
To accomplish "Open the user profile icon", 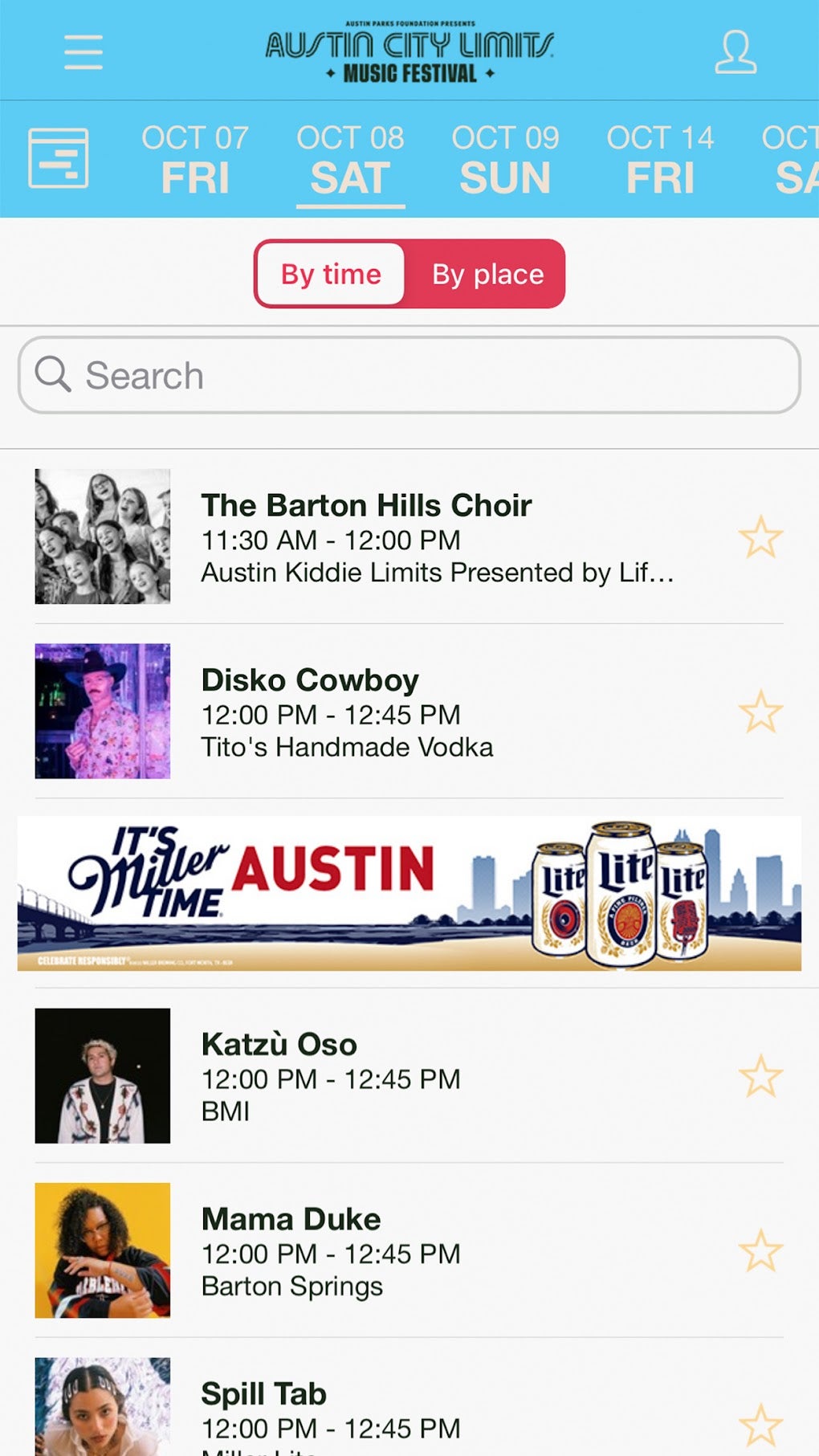I will tap(735, 52).
